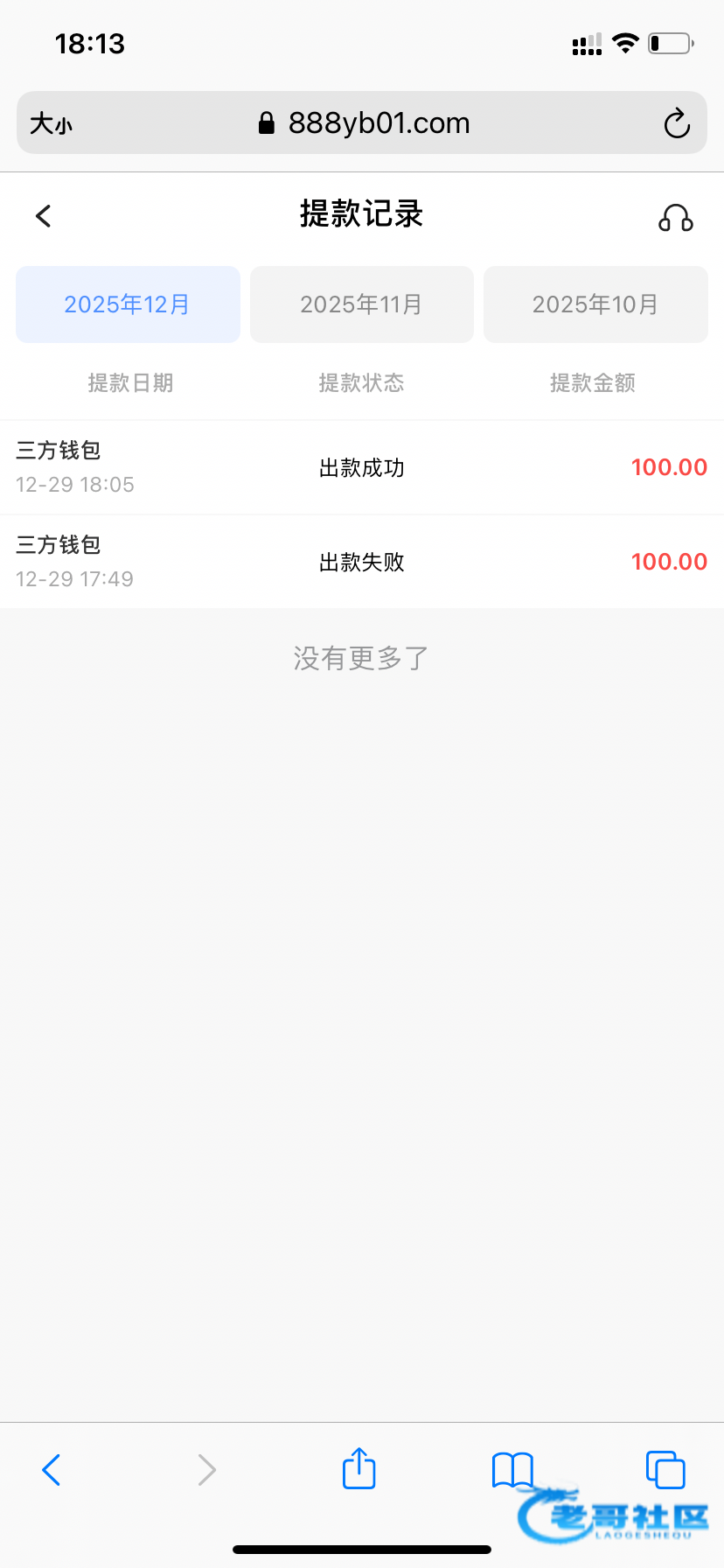724x1568 pixels.
Task: Open the 出款失败 record at 12-29 17:49
Action: click(362, 562)
